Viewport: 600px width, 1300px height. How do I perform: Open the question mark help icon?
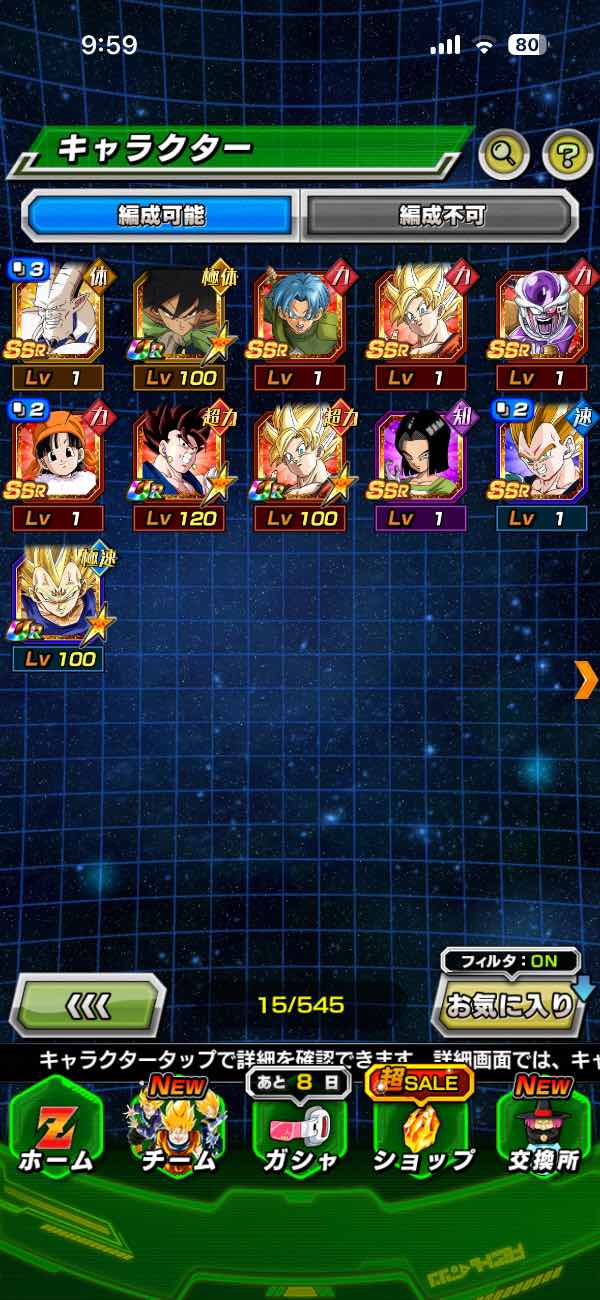[x=567, y=153]
